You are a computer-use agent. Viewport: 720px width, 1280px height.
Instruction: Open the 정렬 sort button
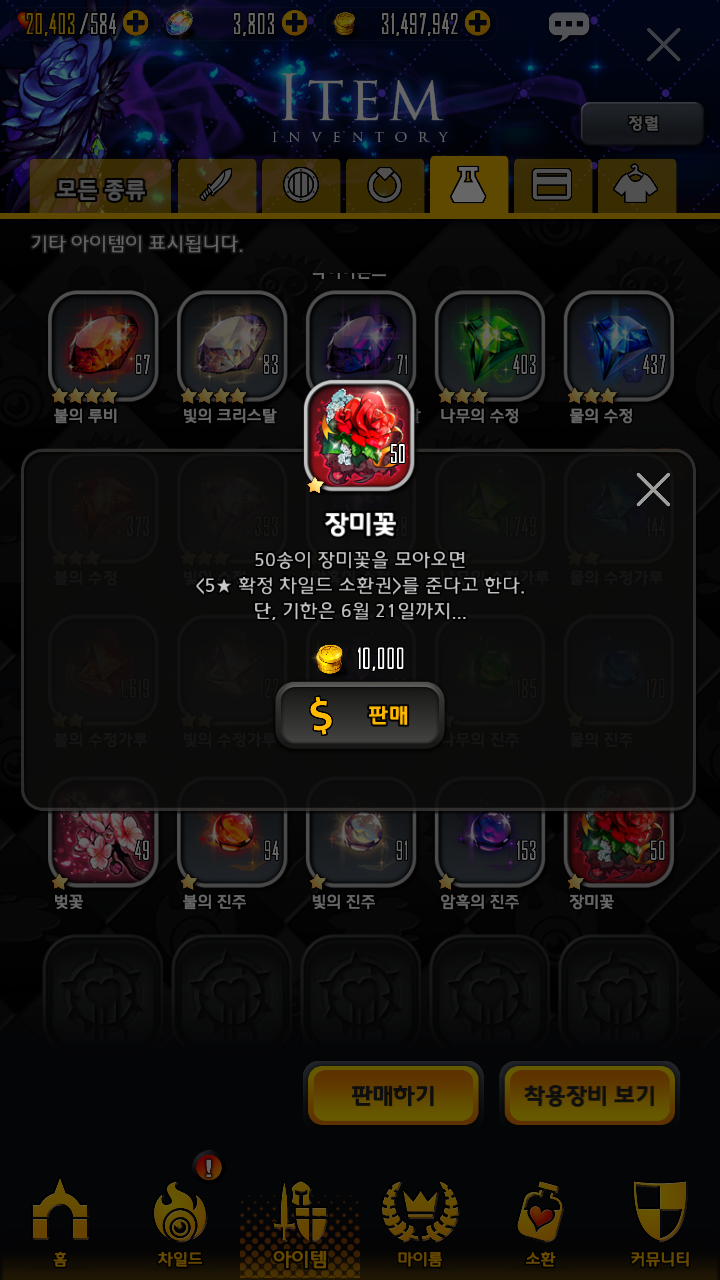643,124
